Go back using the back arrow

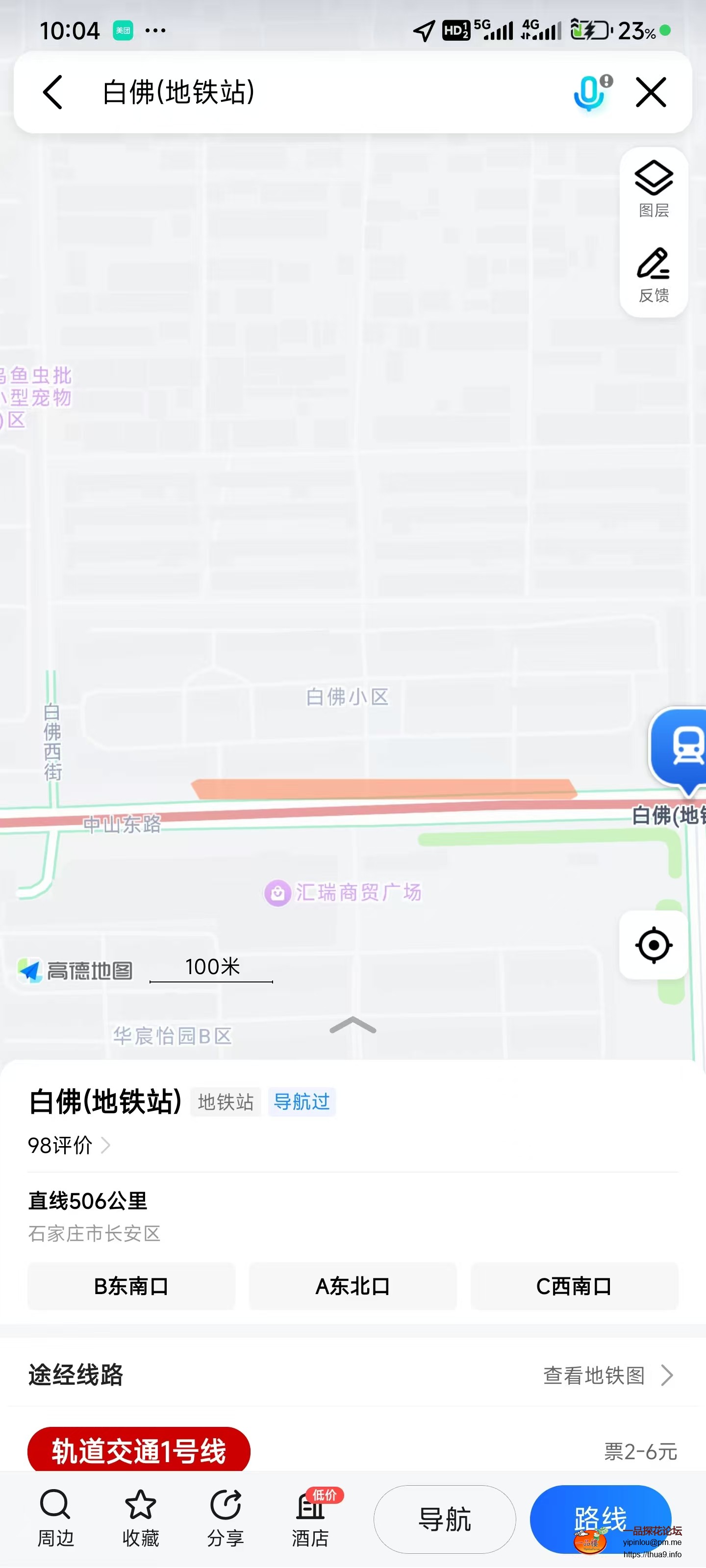coord(53,93)
